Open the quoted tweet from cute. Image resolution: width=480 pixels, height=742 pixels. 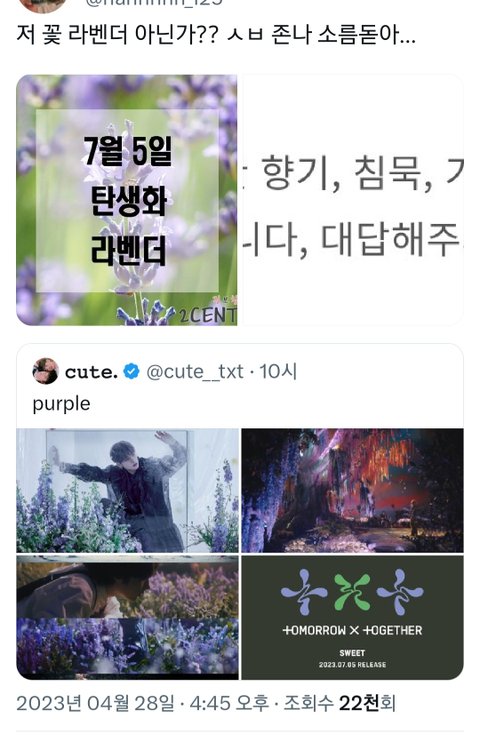[240, 512]
